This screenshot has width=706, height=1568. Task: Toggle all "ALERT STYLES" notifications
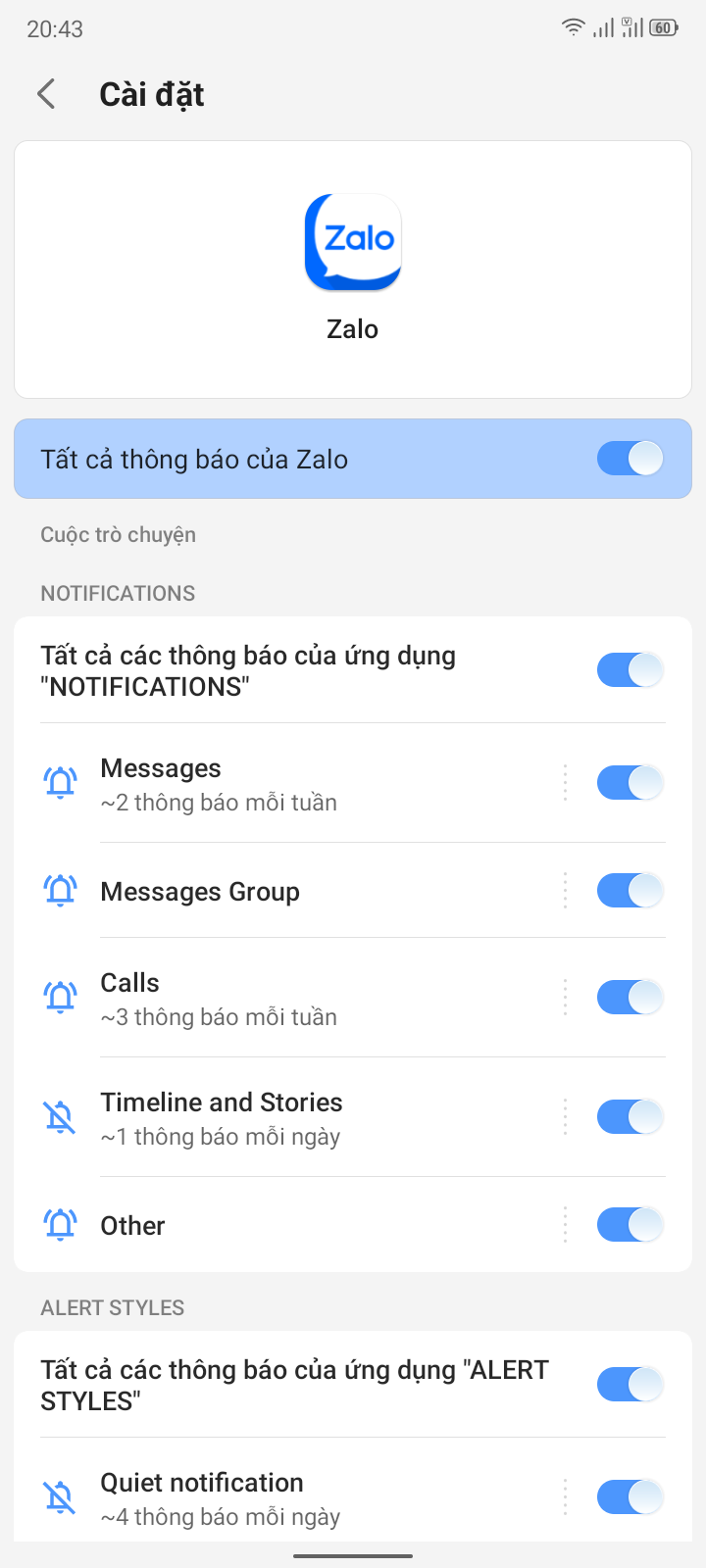[x=630, y=1385]
